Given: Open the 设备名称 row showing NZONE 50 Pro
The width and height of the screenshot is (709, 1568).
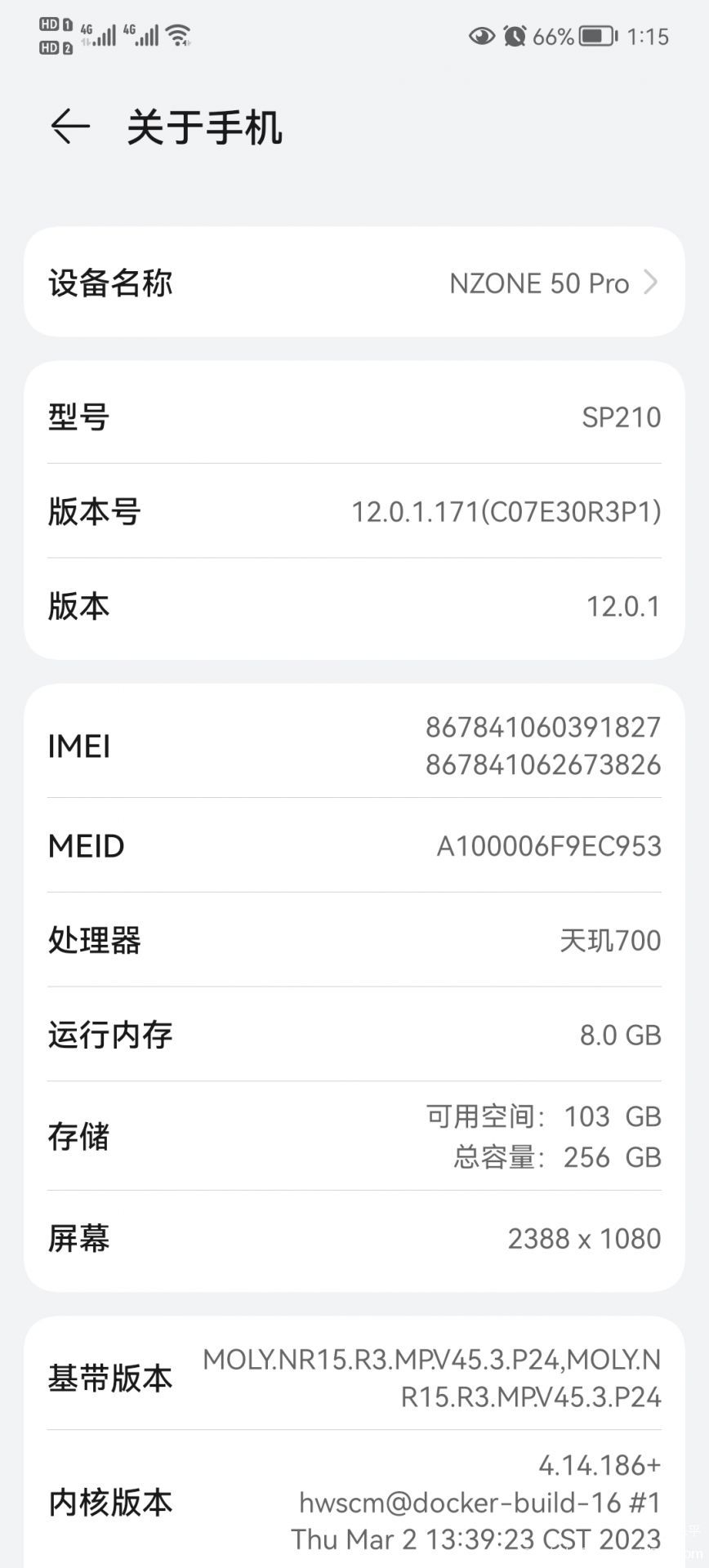Looking at the screenshot, I should (x=354, y=283).
